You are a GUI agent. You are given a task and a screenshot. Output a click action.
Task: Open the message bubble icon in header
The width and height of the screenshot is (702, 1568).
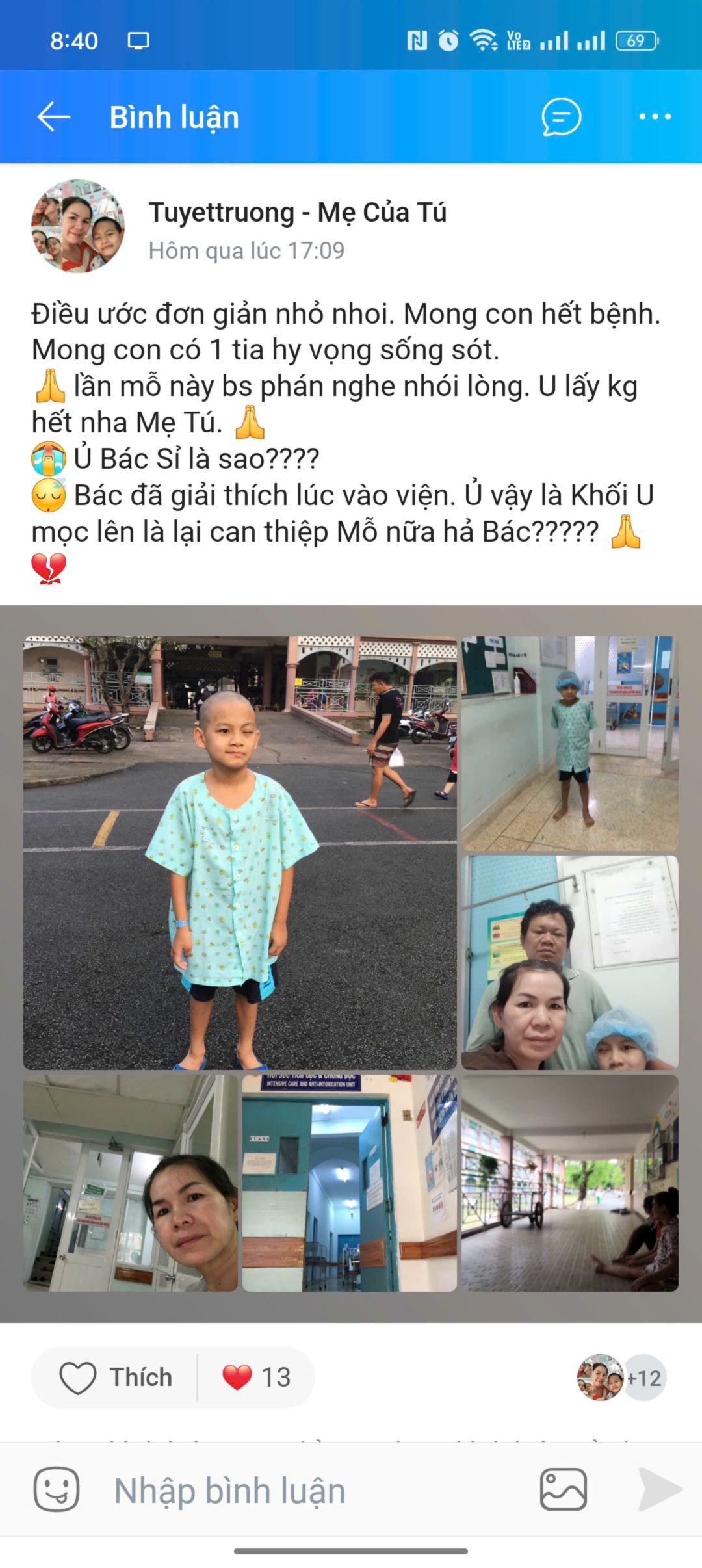point(561,117)
